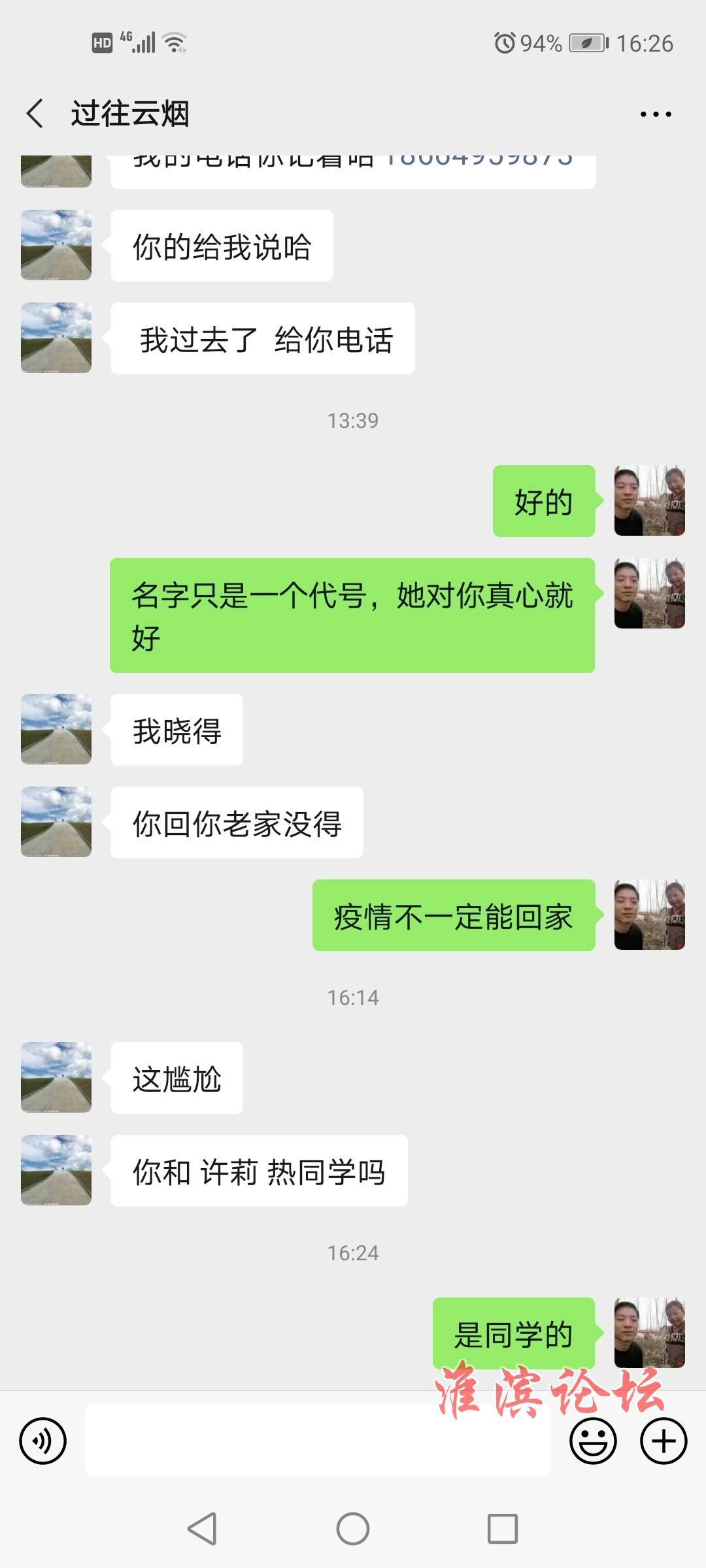This screenshot has height=1568, width=706.
Task: Switch to voice message input
Action: point(43,1441)
